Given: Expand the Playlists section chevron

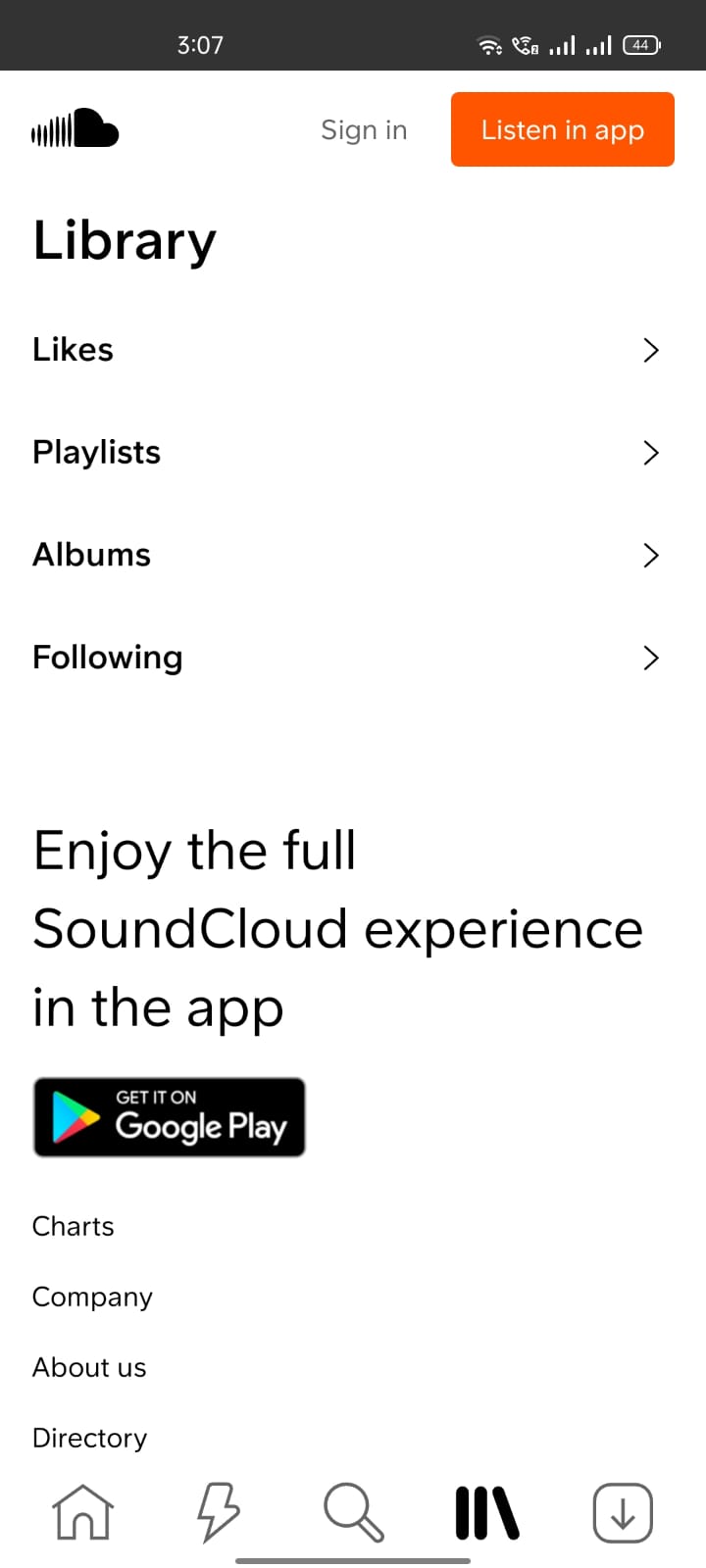Looking at the screenshot, I should tap(650, 453).
